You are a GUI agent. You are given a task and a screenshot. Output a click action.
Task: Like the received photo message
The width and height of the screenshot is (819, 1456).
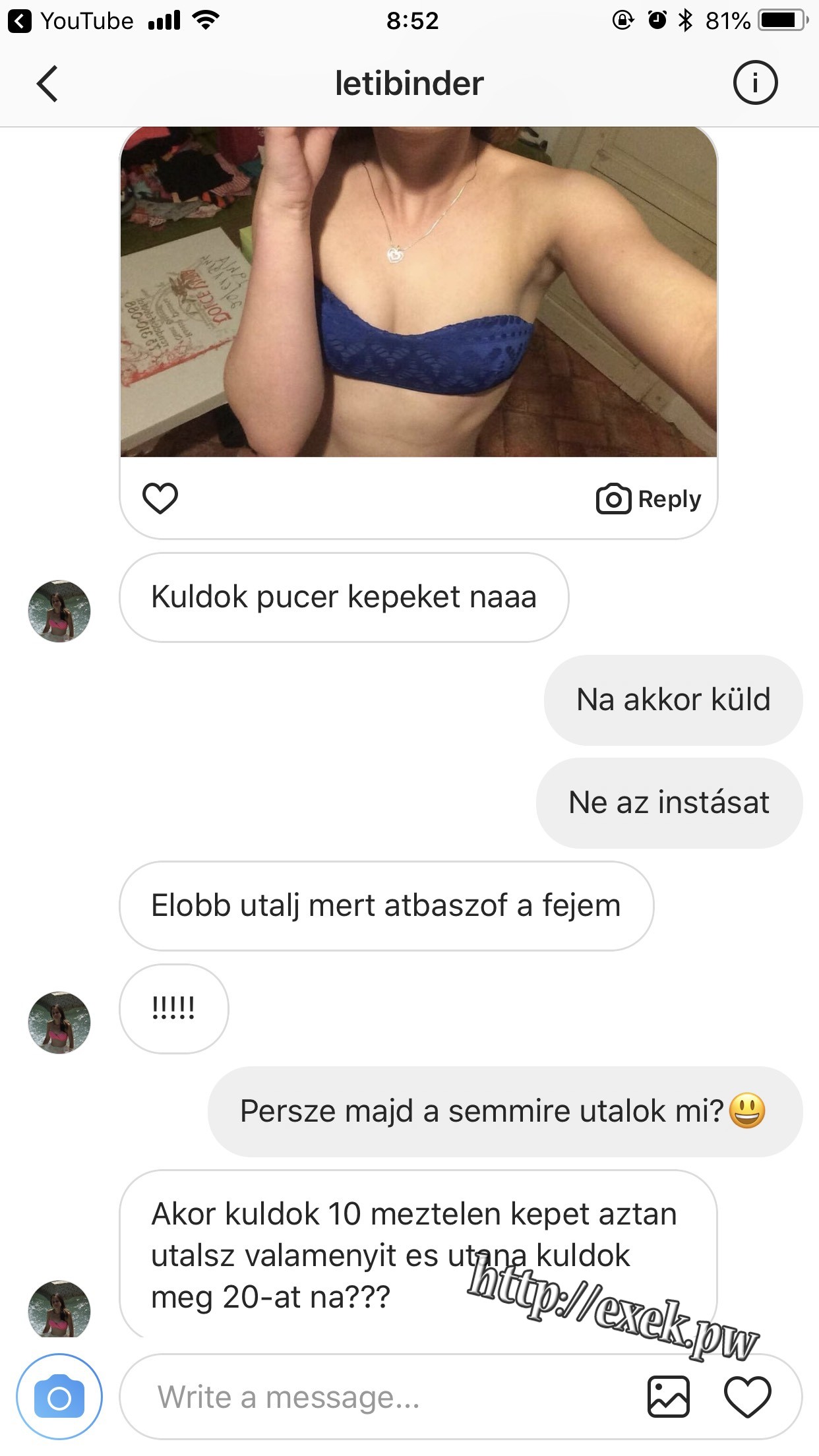point(160,499)
